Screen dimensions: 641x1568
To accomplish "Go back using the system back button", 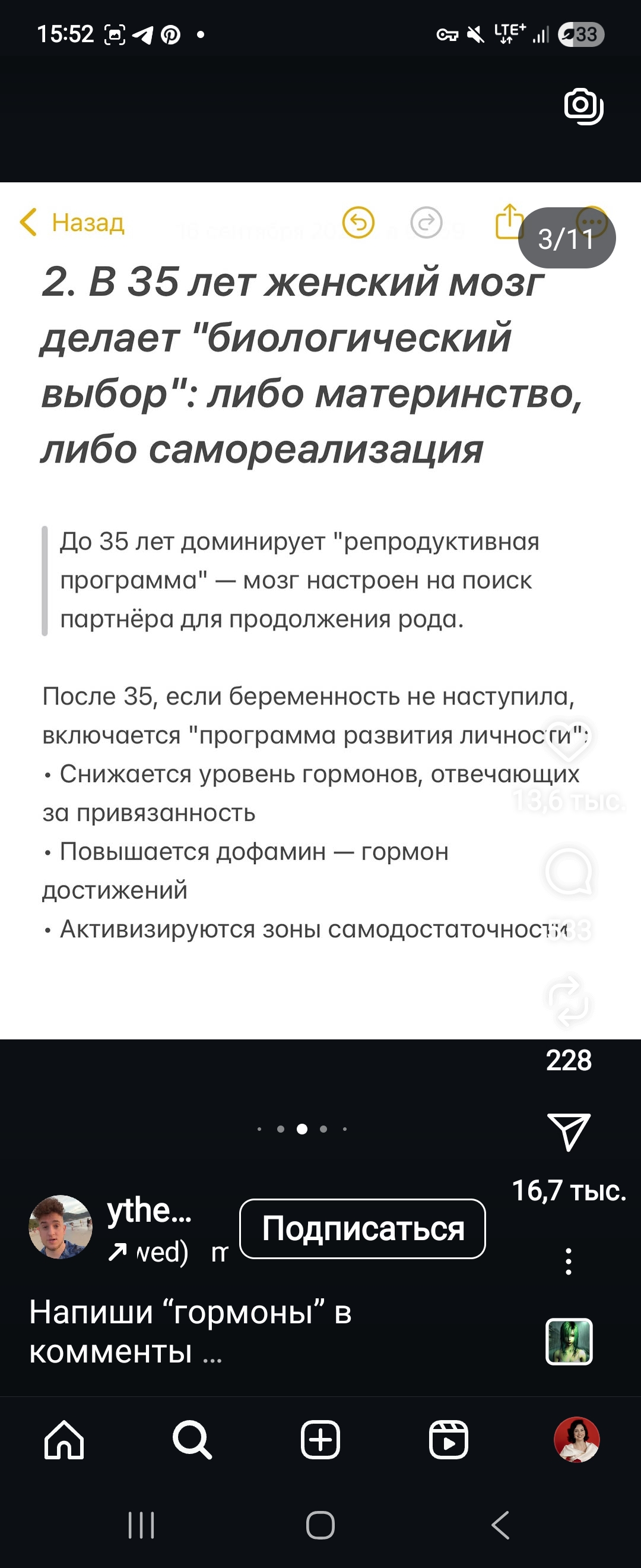I will [500, 1525].
